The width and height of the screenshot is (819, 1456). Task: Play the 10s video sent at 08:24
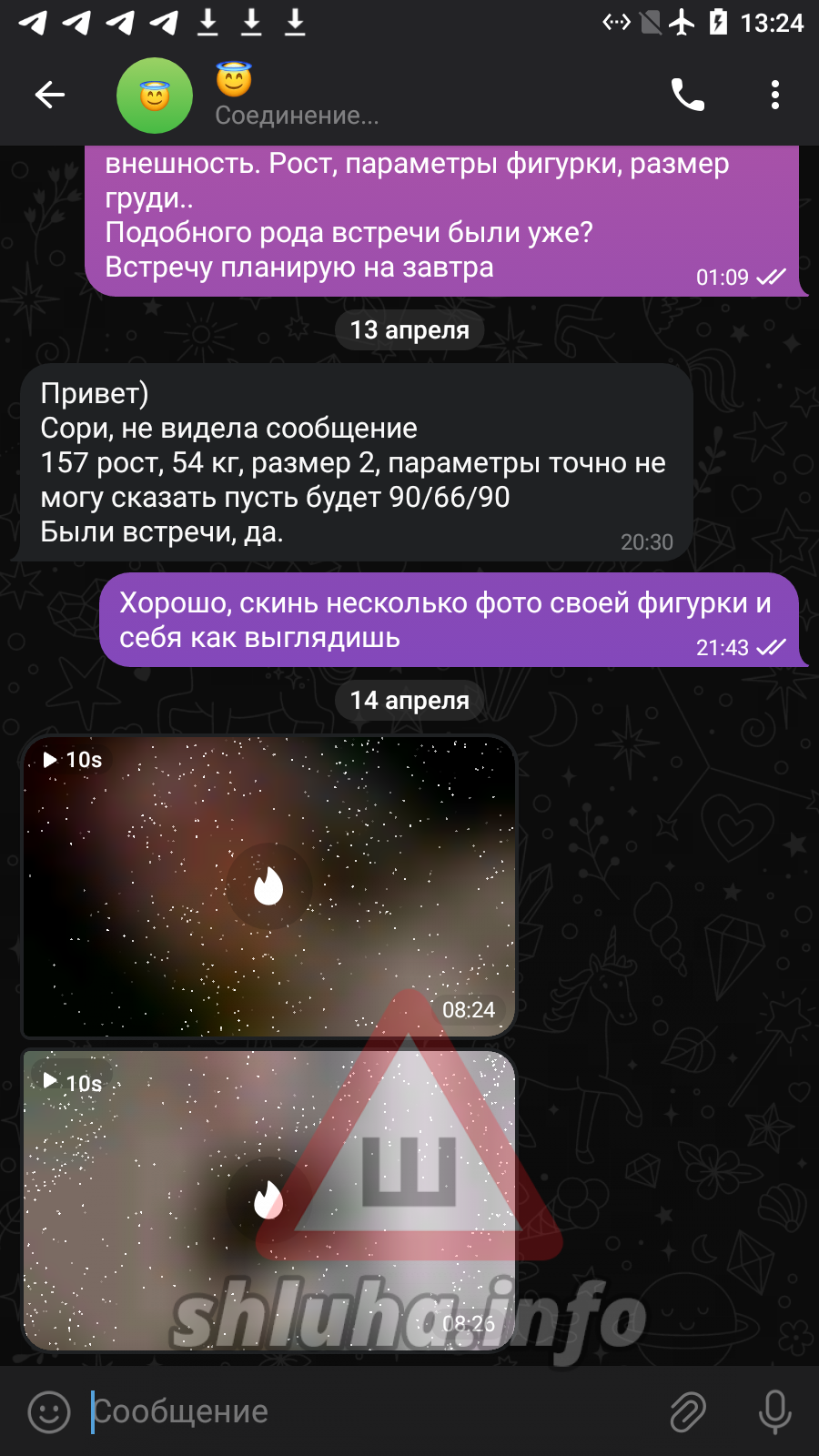coord(268,886)
